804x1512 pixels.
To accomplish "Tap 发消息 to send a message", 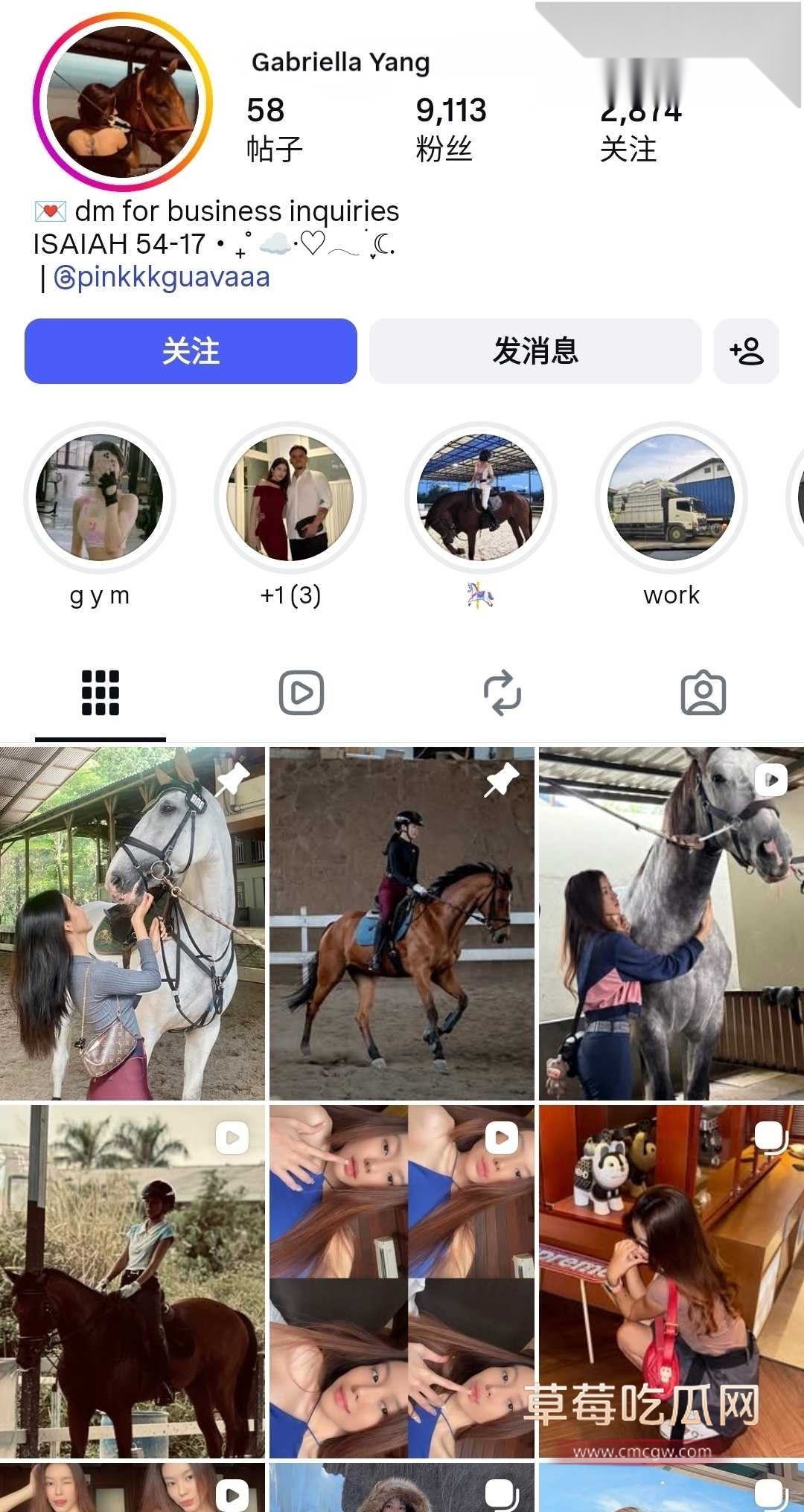I will [535, 351].
